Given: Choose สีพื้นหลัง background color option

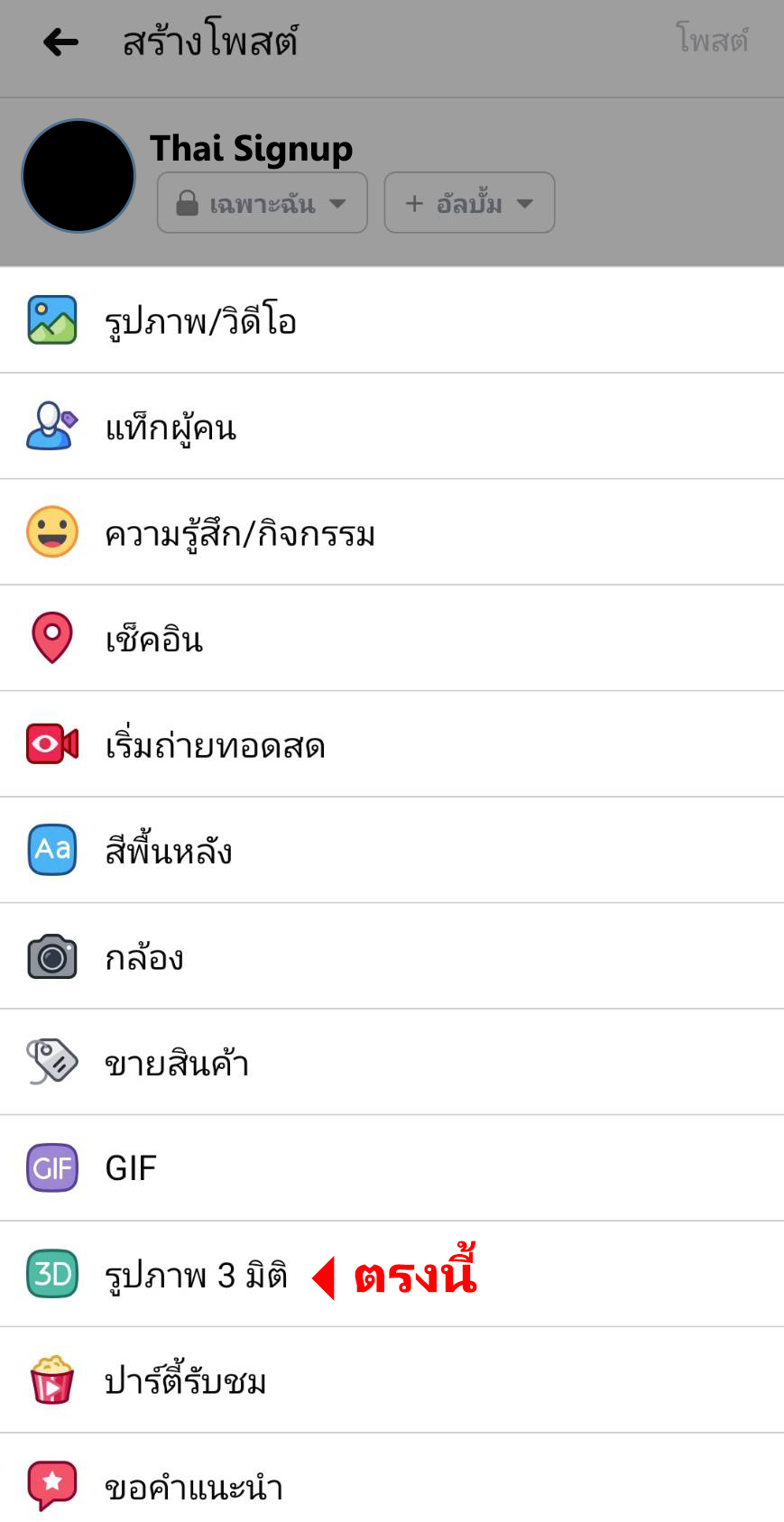Looking at the screenshot, I should point(169,851).
